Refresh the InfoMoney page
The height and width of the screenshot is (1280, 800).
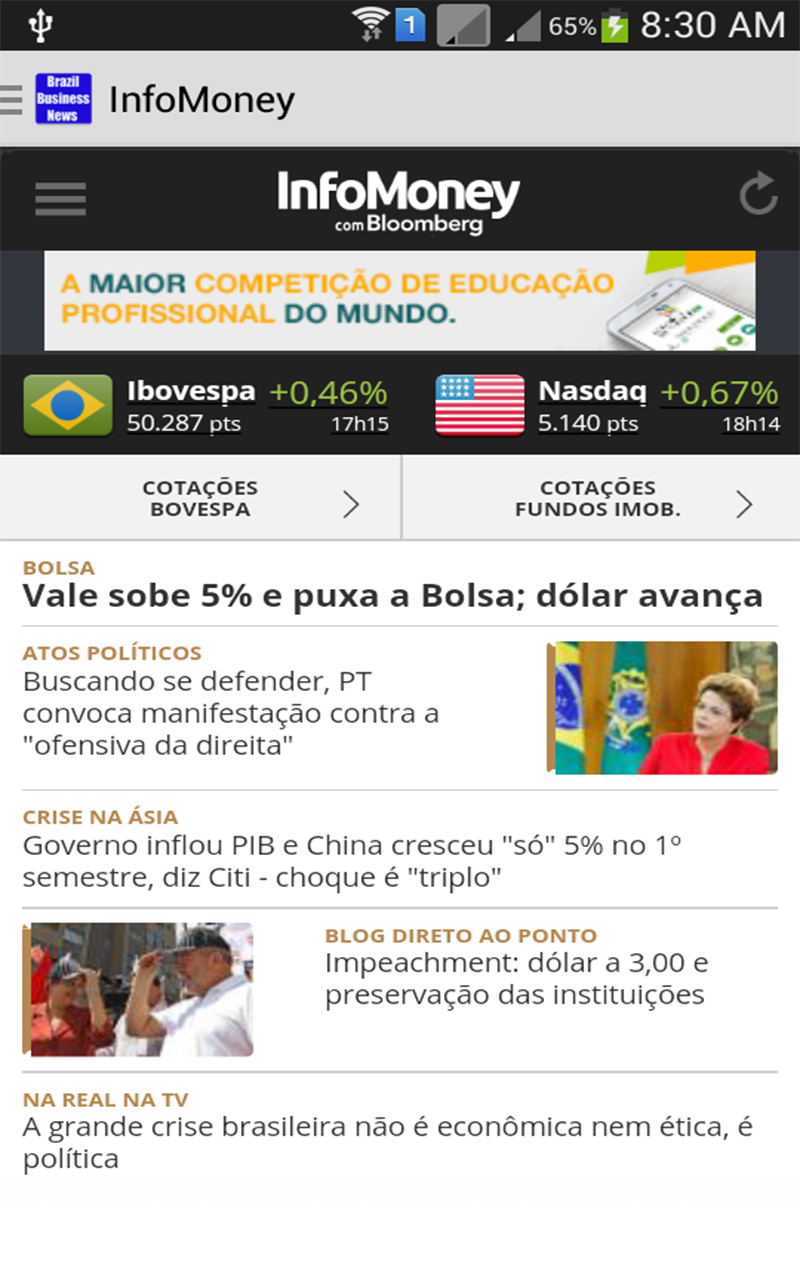[757, 195]
